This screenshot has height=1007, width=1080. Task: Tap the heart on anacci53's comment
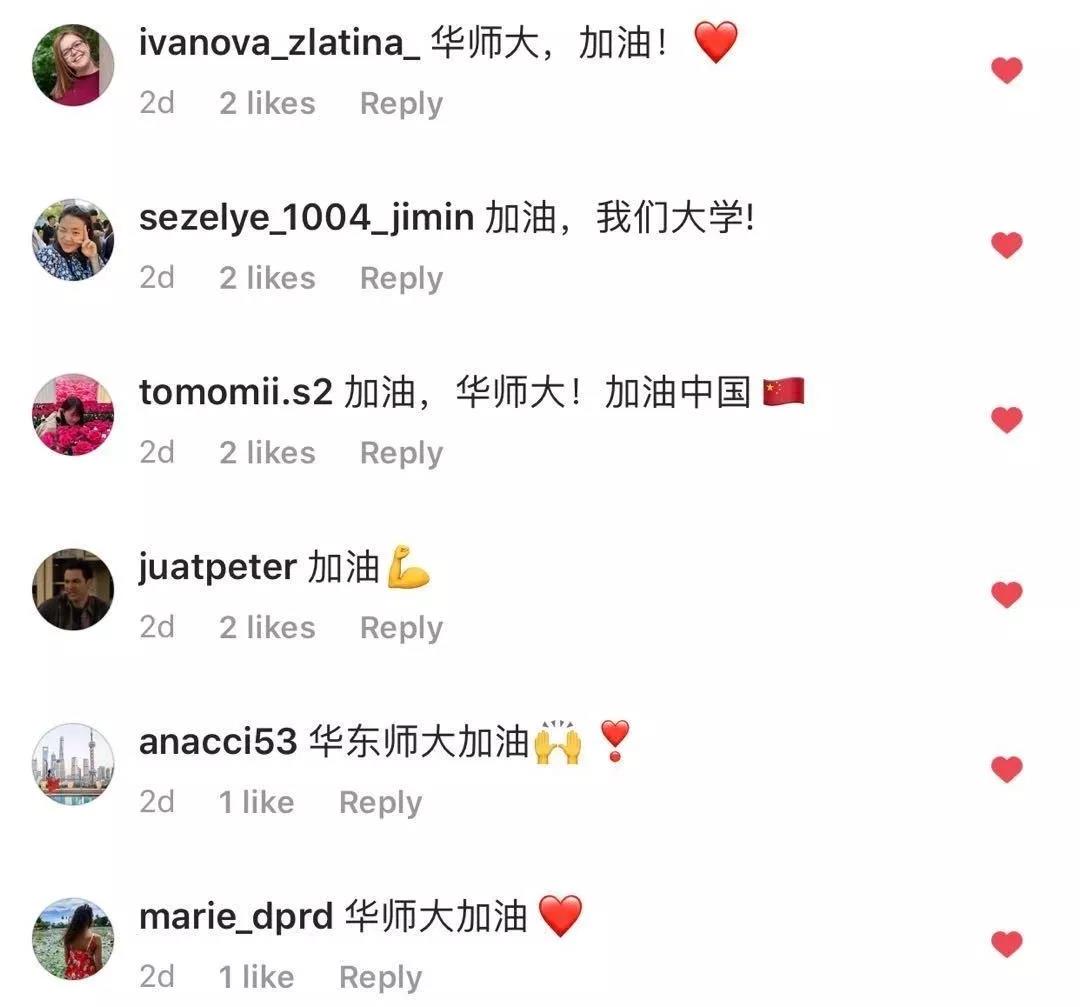point(1006,769)
